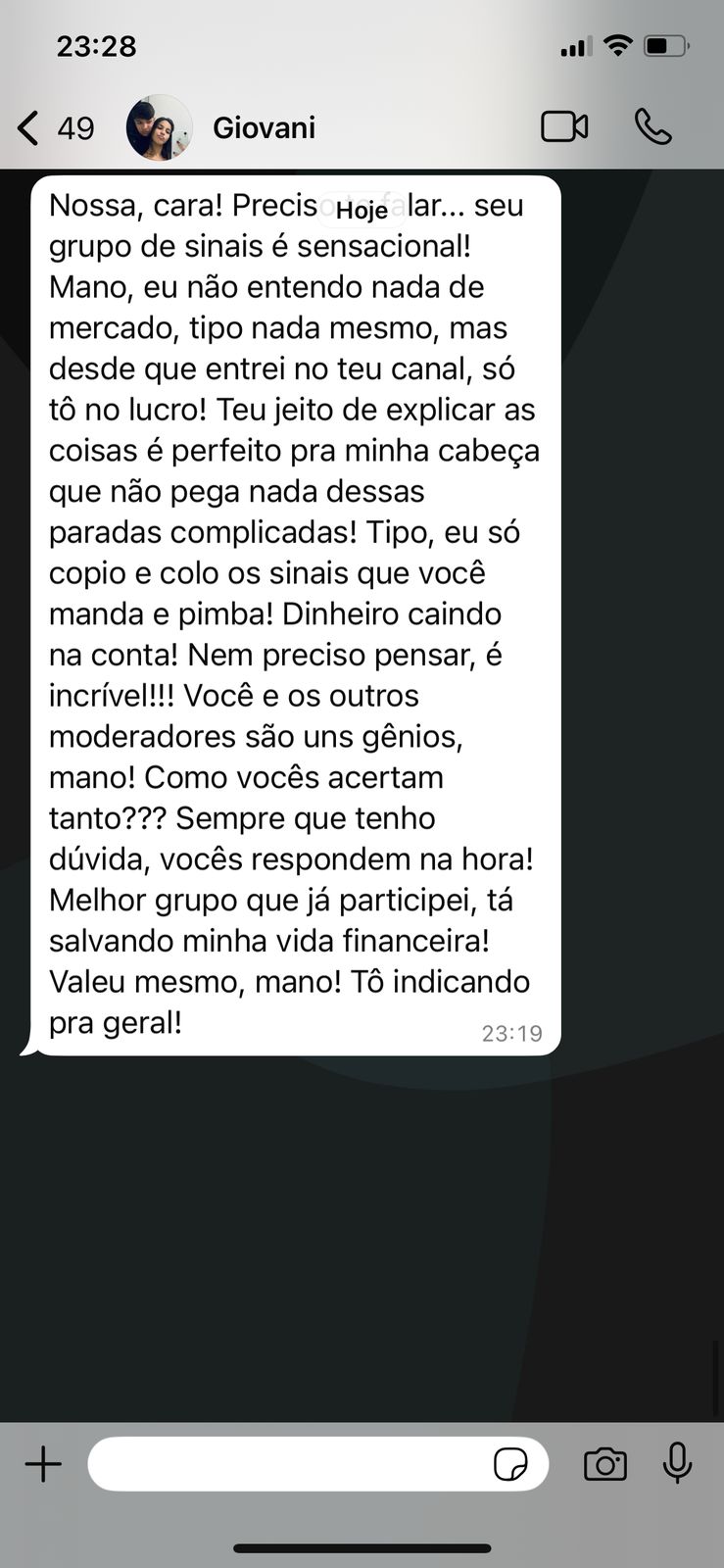Screen dimensions: 724x1568
Task: Open the sticker picker
Action: tap(510, 1464)
